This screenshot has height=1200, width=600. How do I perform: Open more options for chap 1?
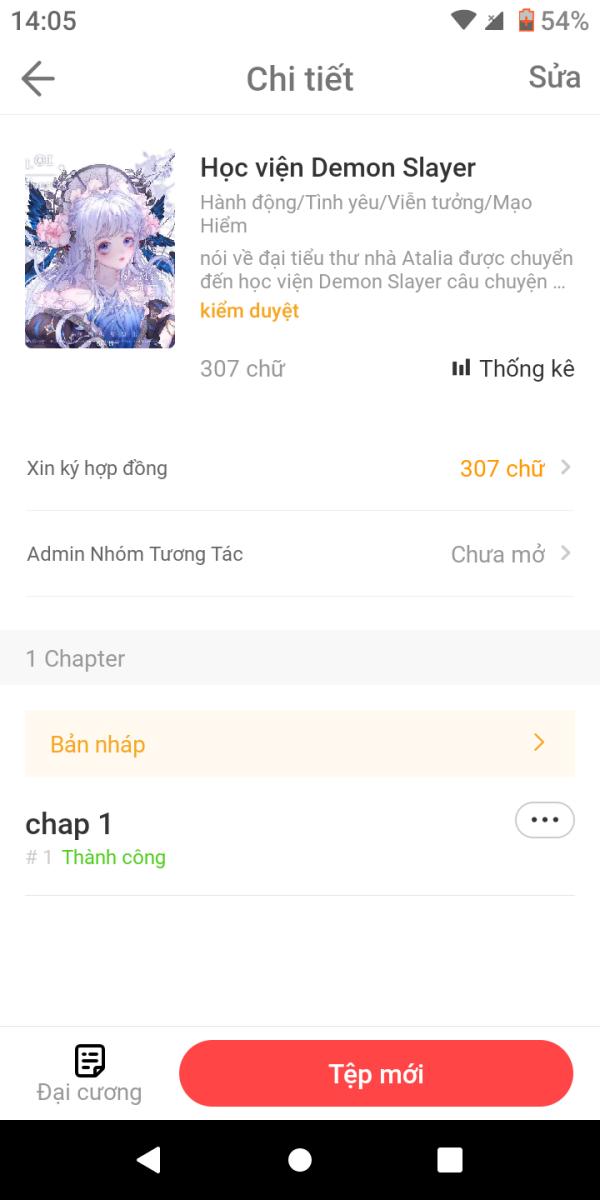pos(544,820)
